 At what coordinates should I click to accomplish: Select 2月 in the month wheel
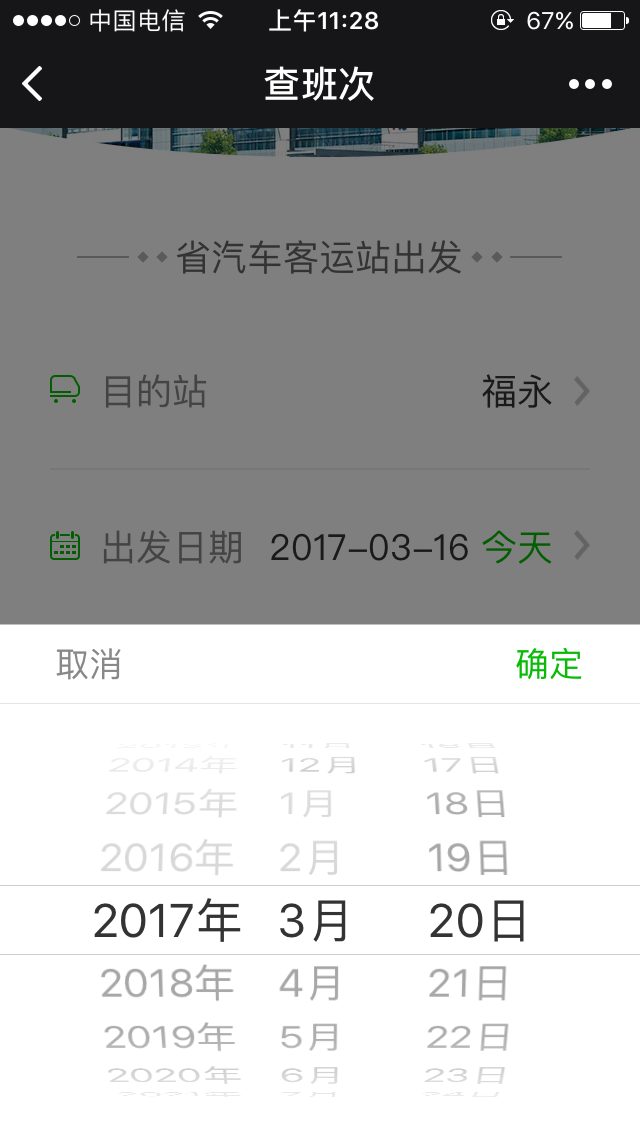[311, 858]
